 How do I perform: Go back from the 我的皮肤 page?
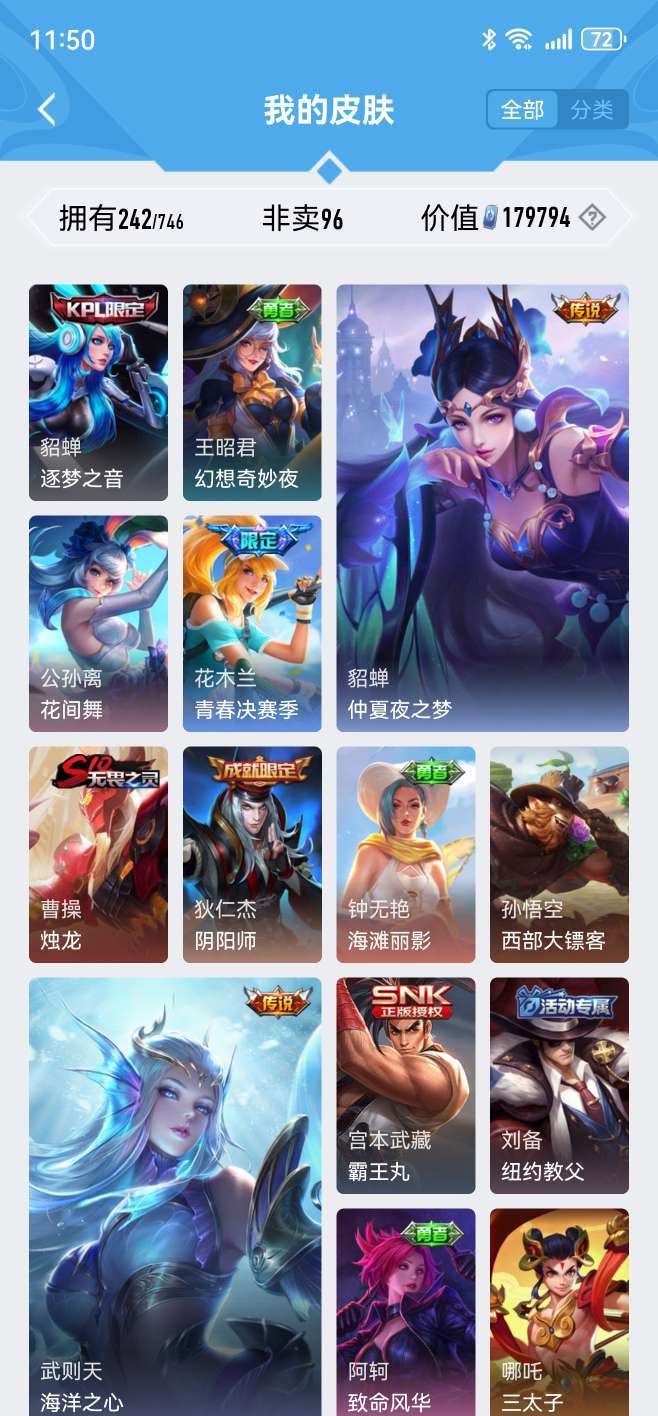click(x=47, y=109)
